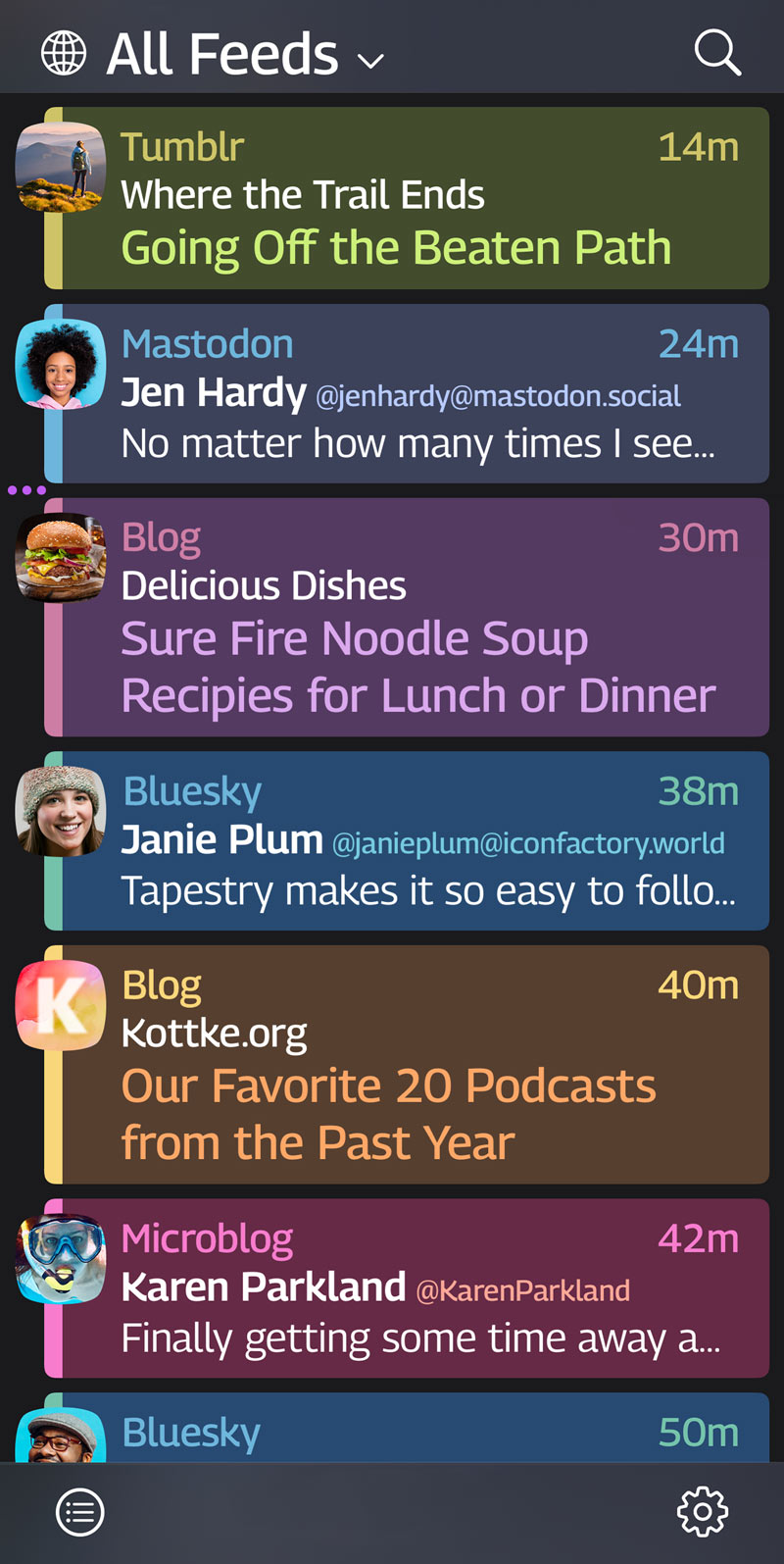Open the settings gear icon
Viewport: 784px width, 1564px height.
[x=703, y=1512]
